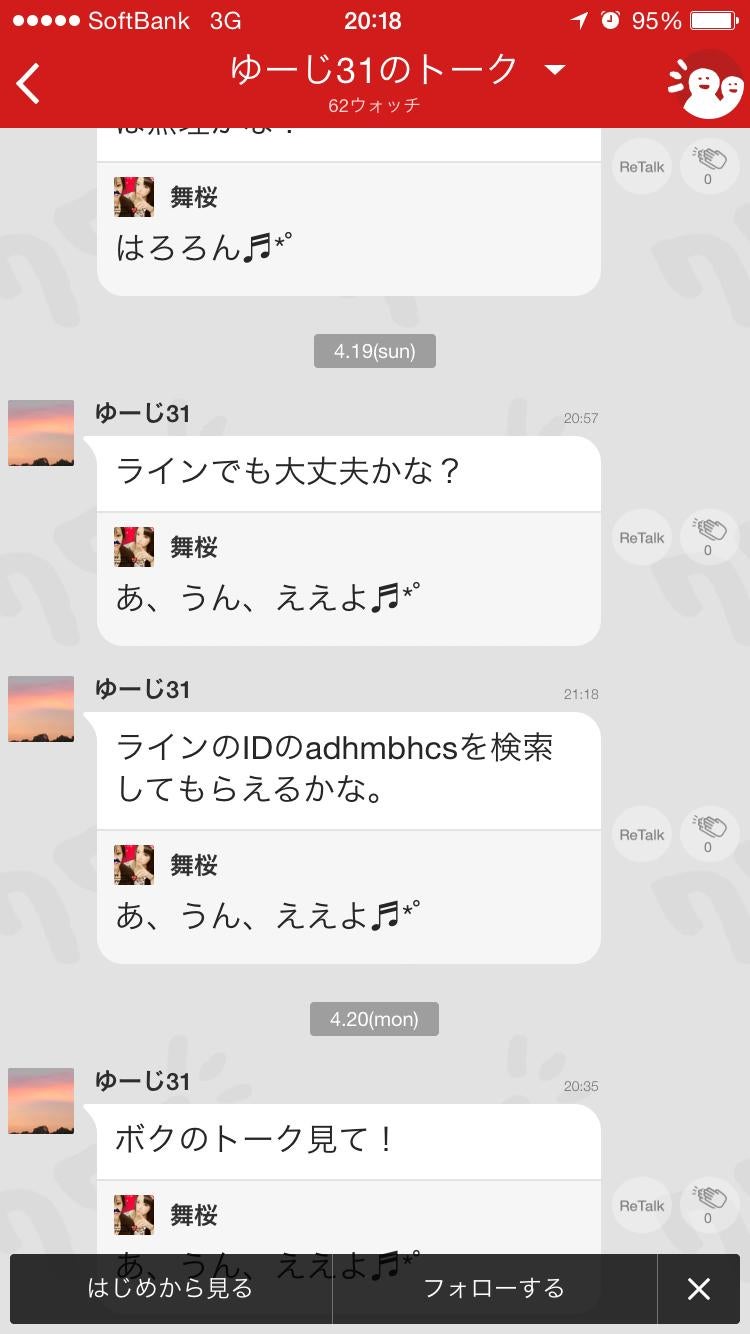Tap the back arrow to leave the talk
The width and height of the screenshot is (750, 1334).
(27, 82)
